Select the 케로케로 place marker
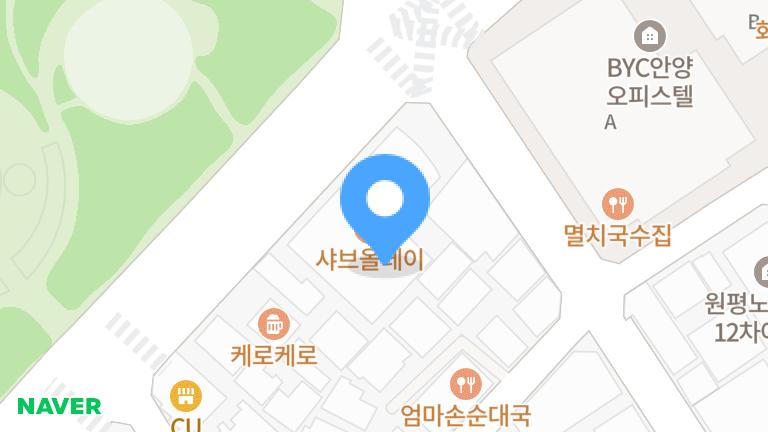Viewport: 768px width, 432px height. (273, 323)
